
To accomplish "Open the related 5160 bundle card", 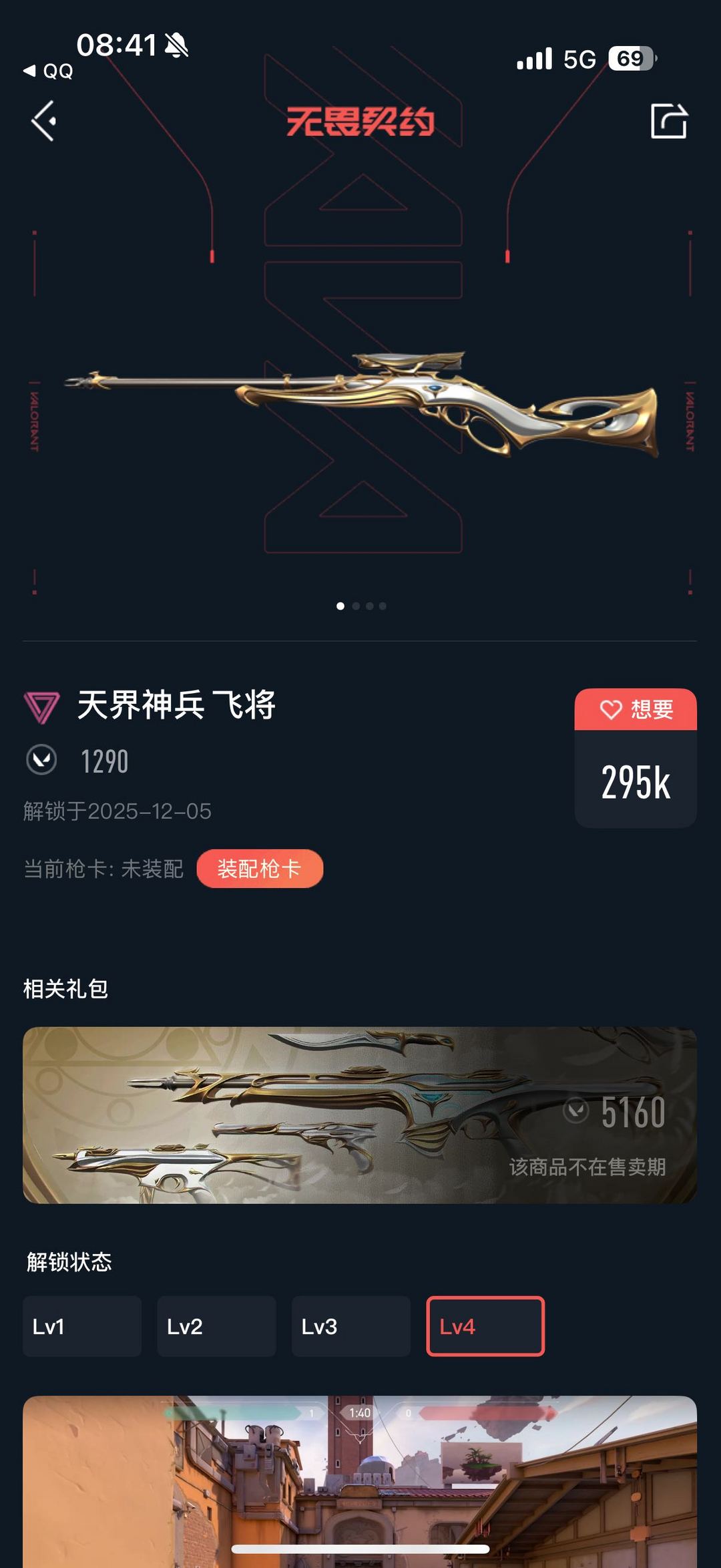I will (360, 1115).
